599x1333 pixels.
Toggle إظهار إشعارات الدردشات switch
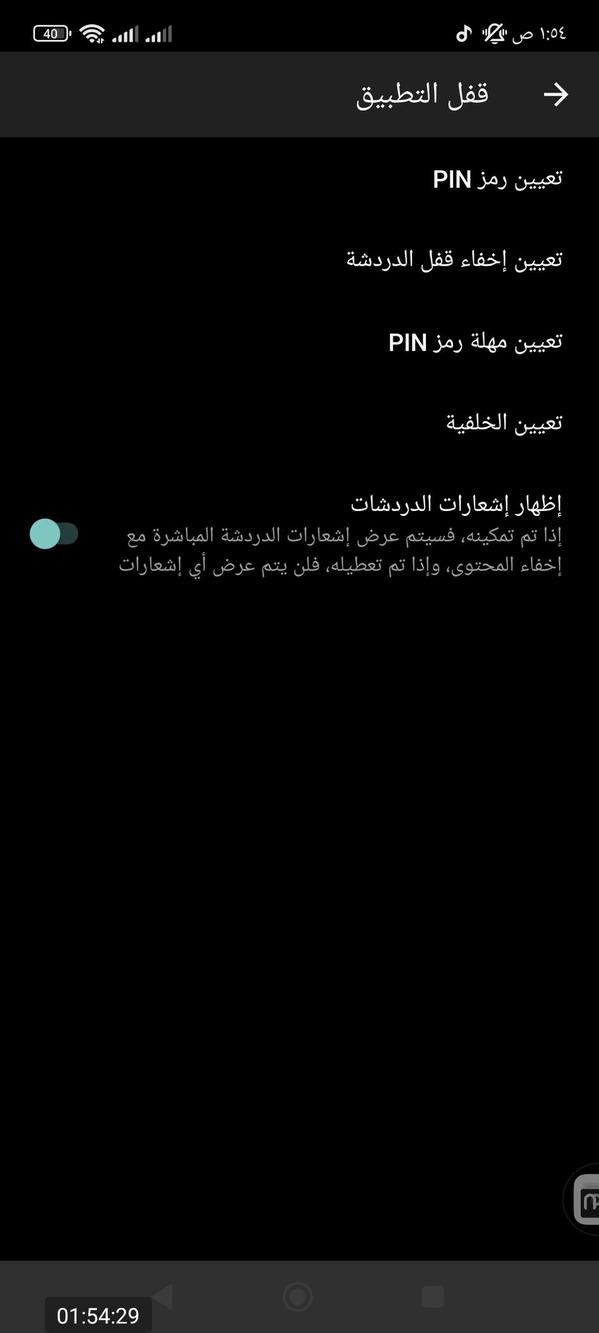coord(54,534)
